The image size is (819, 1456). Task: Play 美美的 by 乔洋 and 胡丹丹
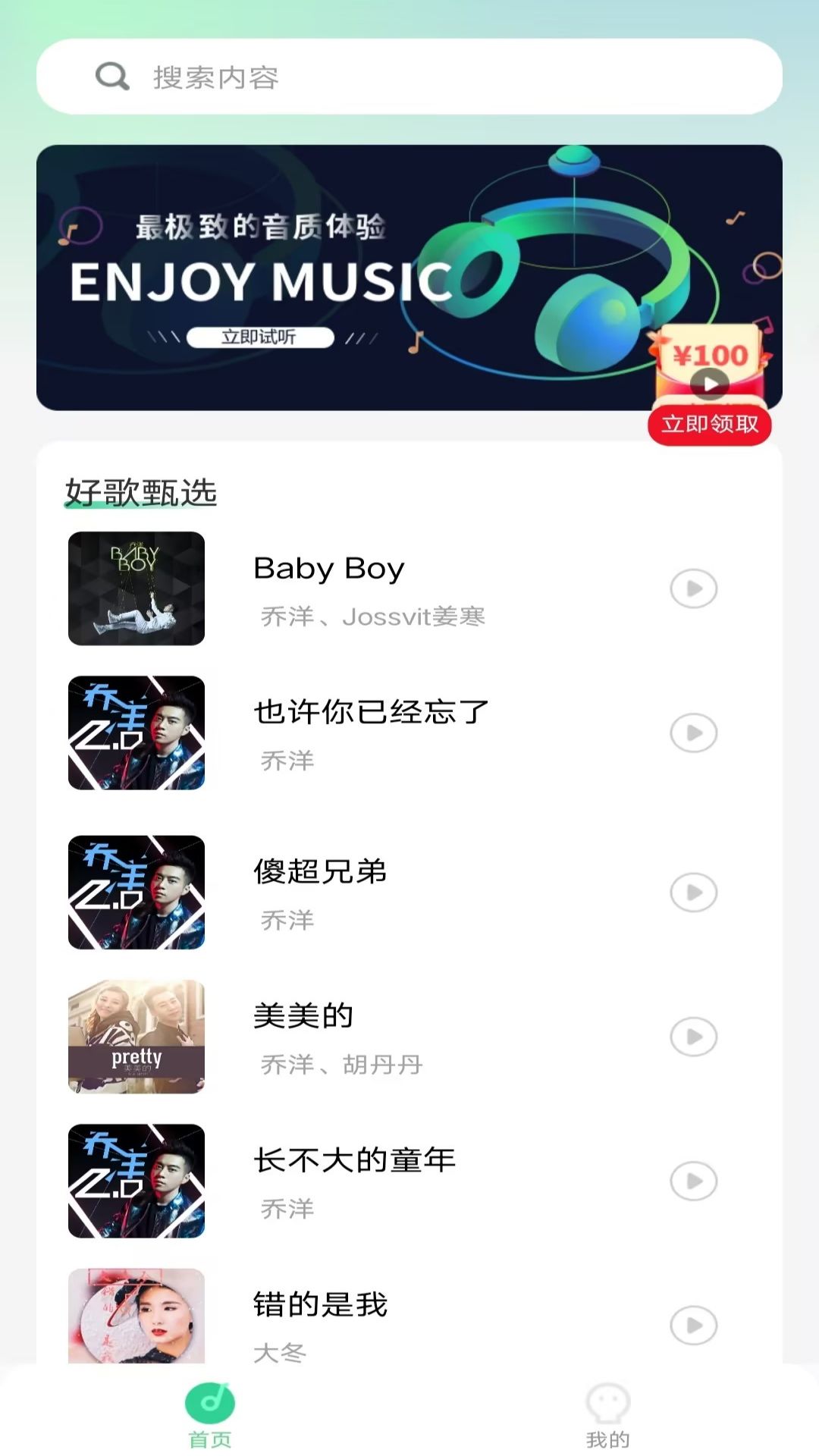click(693, 1037)
